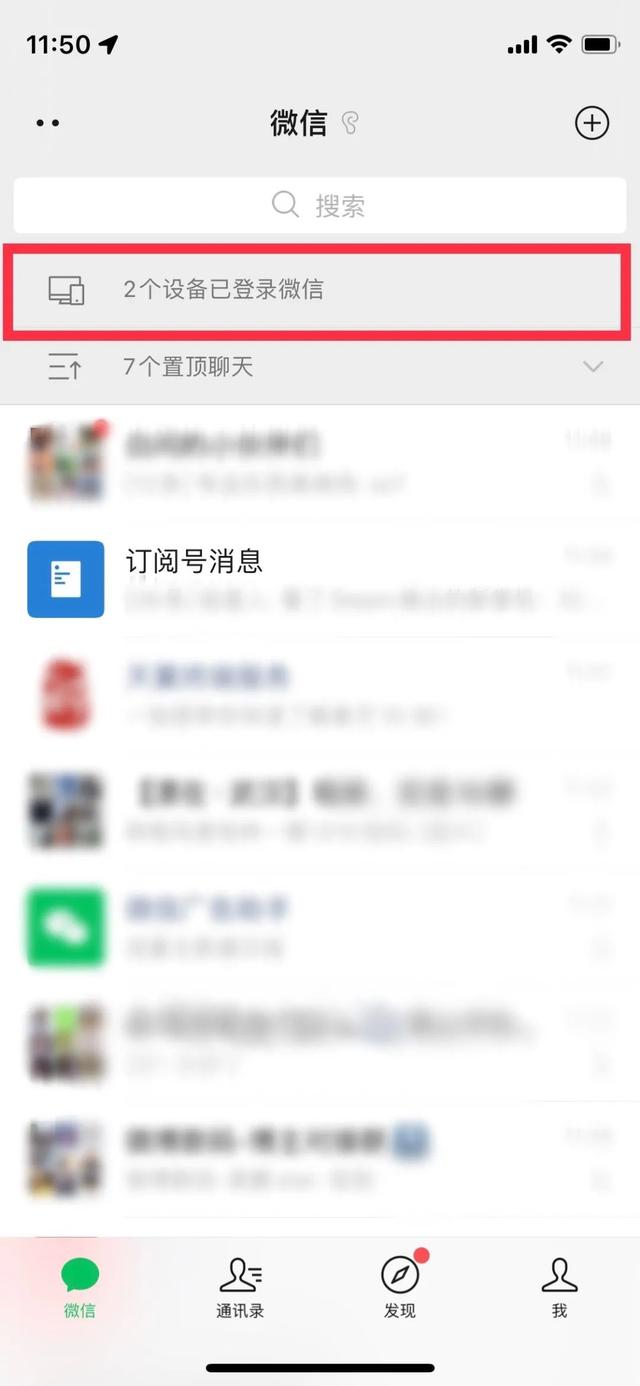Select the 微信 chats tab
Screen dimensions: 640x1386
(80, 1288)
